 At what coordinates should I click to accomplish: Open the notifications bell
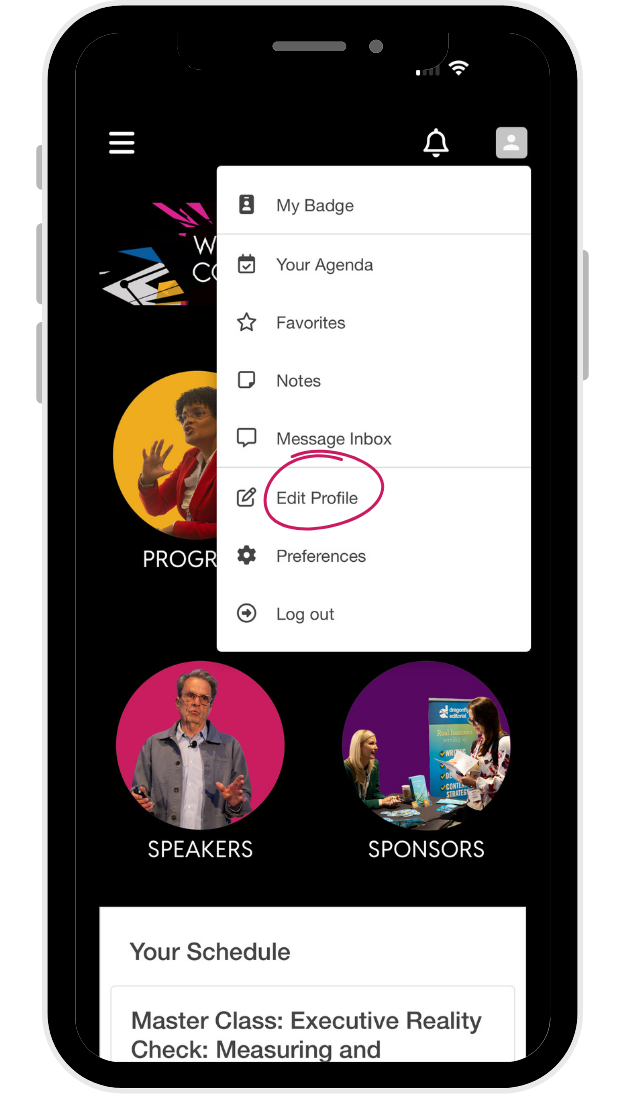pyautogui.click(x=436, y=142)
